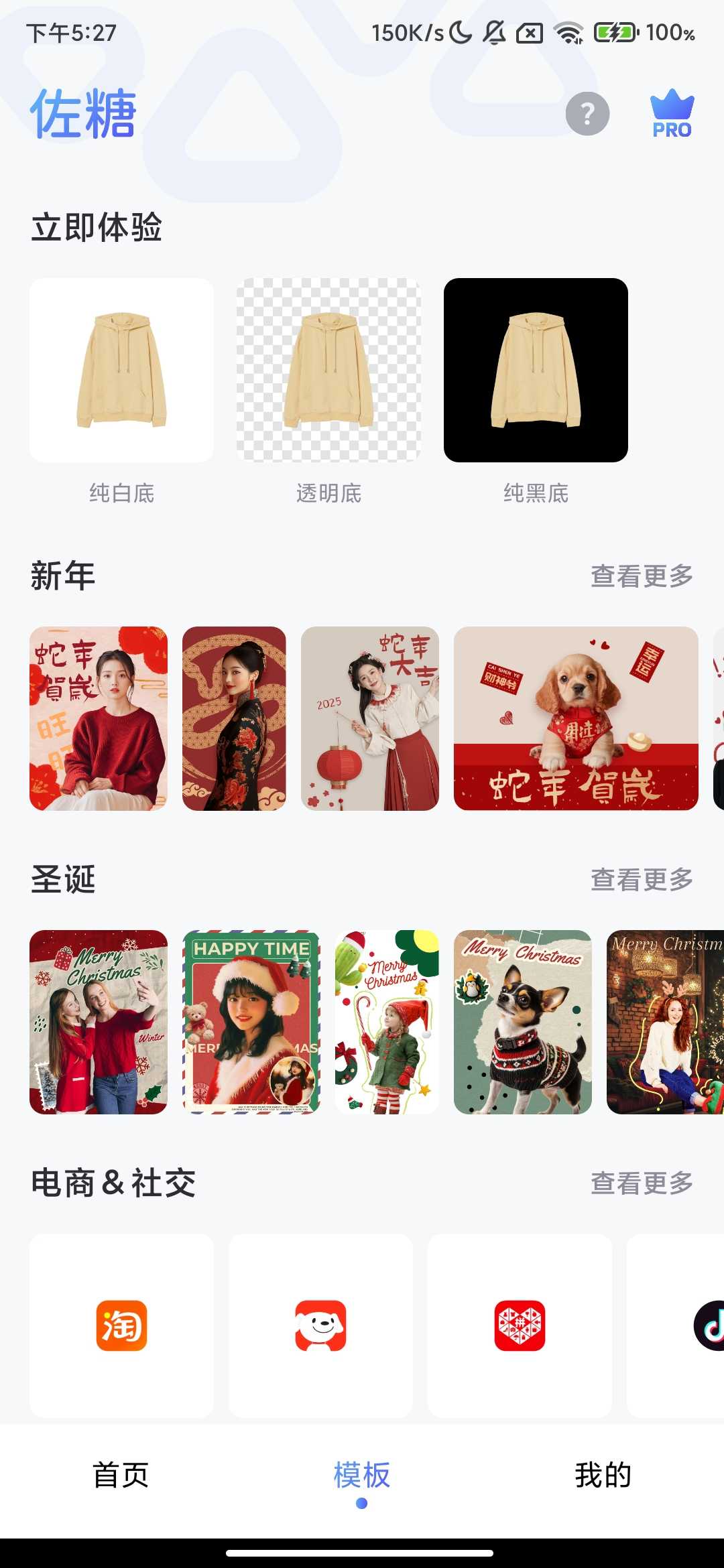Select the HAPPY TIME Christmas template
This screenshot has width=724, height=1568.
coord(251,1022)
